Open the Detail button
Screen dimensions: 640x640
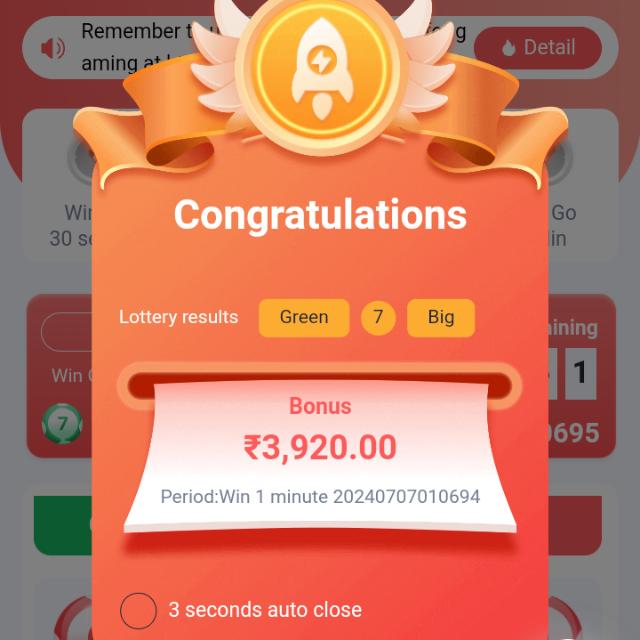click(538, 47)
